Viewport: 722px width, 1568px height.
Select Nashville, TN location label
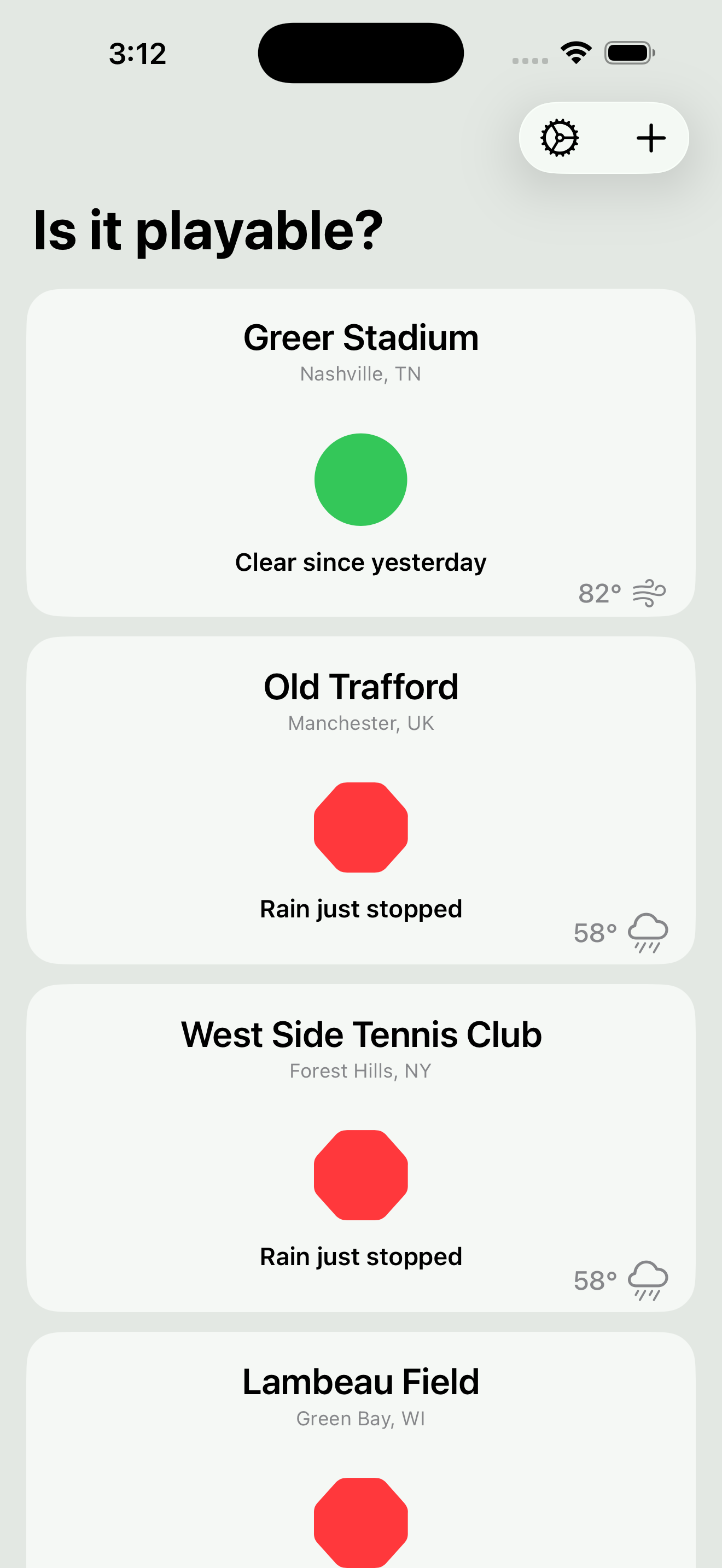tap(360, 373)
